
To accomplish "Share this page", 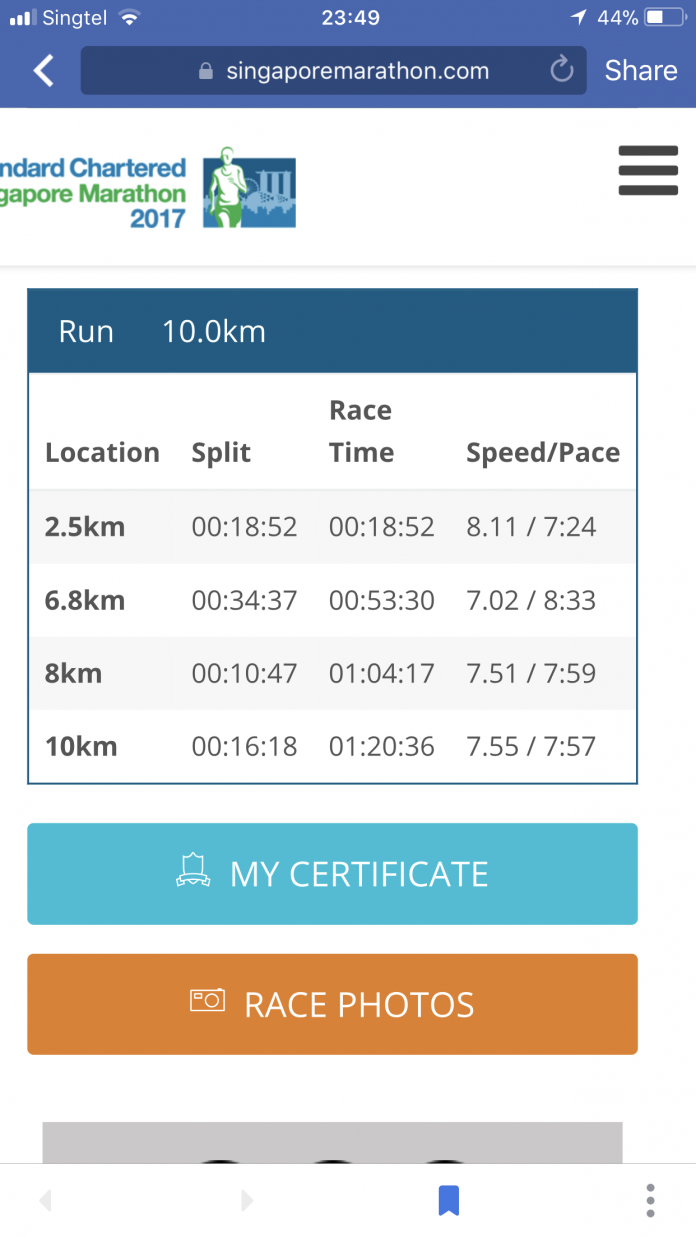I will (641, 71).
